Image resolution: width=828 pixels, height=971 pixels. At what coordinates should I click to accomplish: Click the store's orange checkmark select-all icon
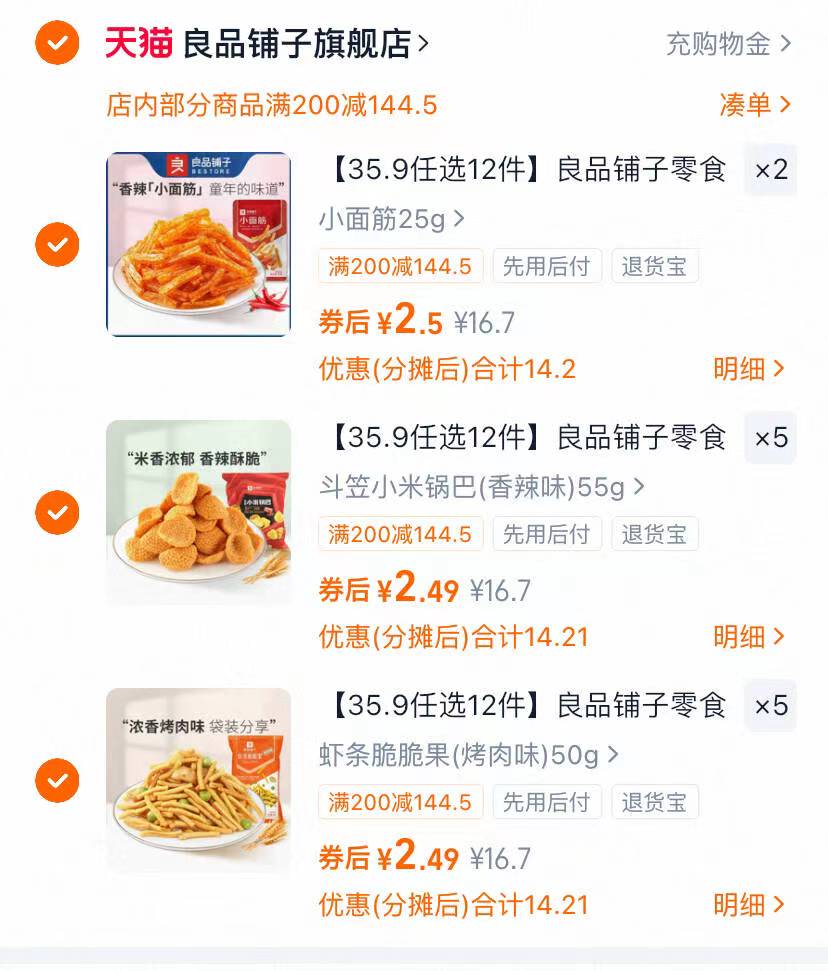pyautogui.click(x=55, y=42)
